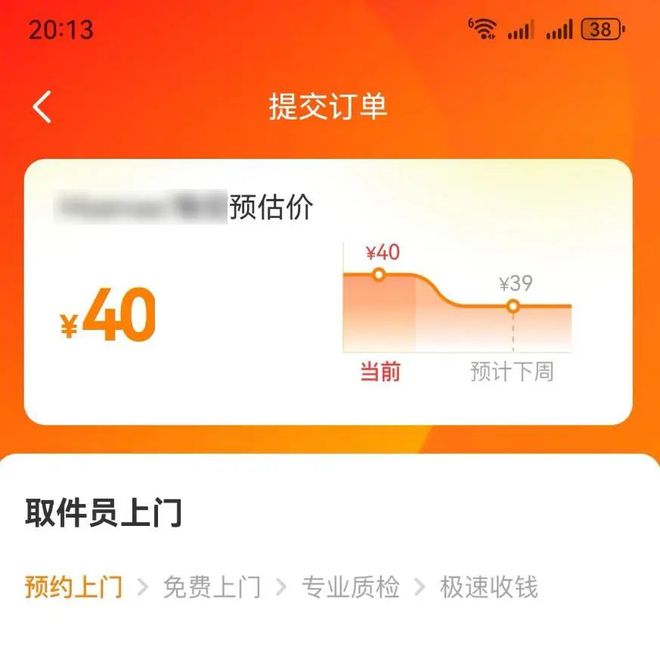This screenshot has width=660, height=647.
Task: Go back from the 提交订单 page
Action: [42, 106]
